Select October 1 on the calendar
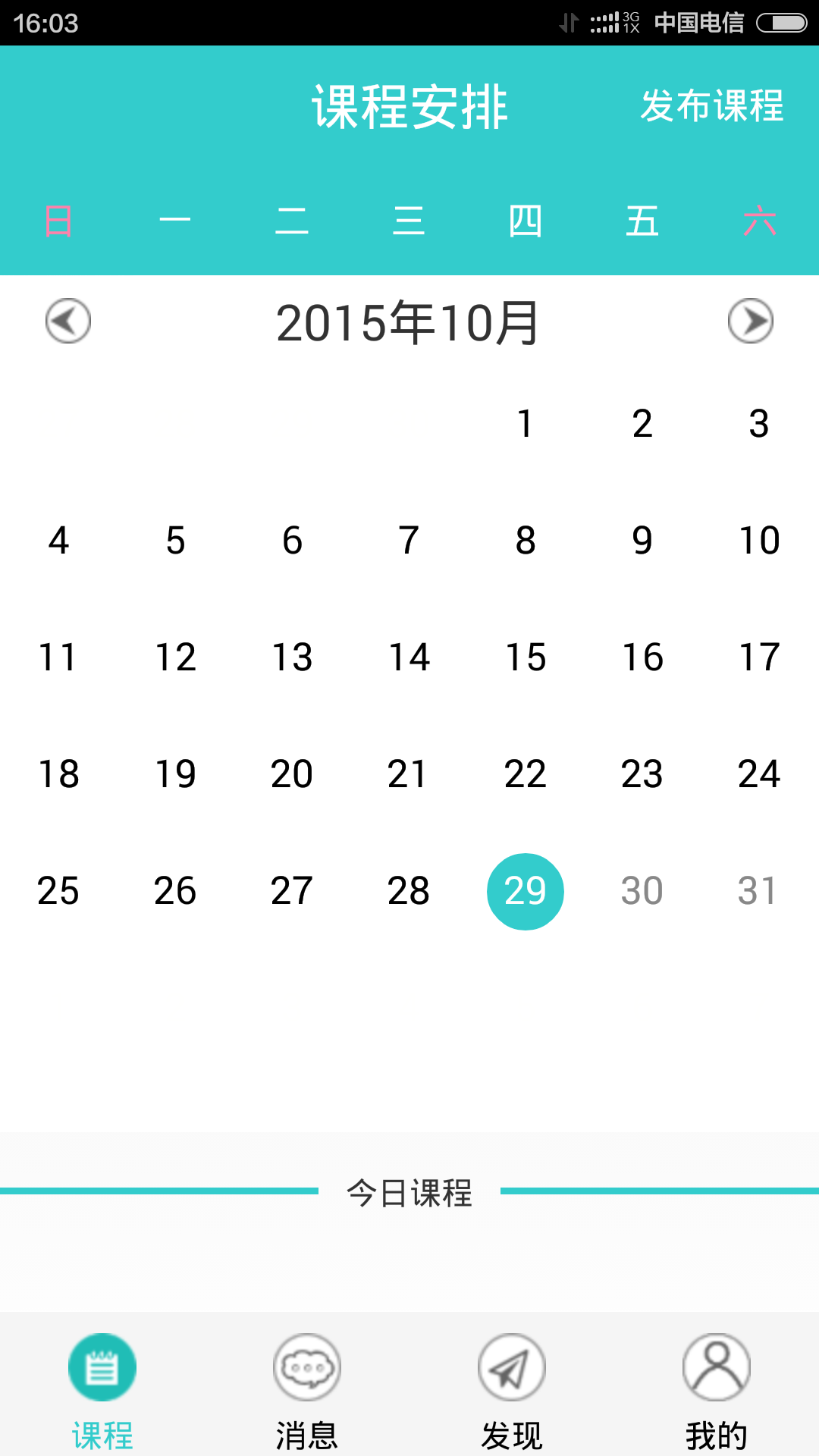 526,423
